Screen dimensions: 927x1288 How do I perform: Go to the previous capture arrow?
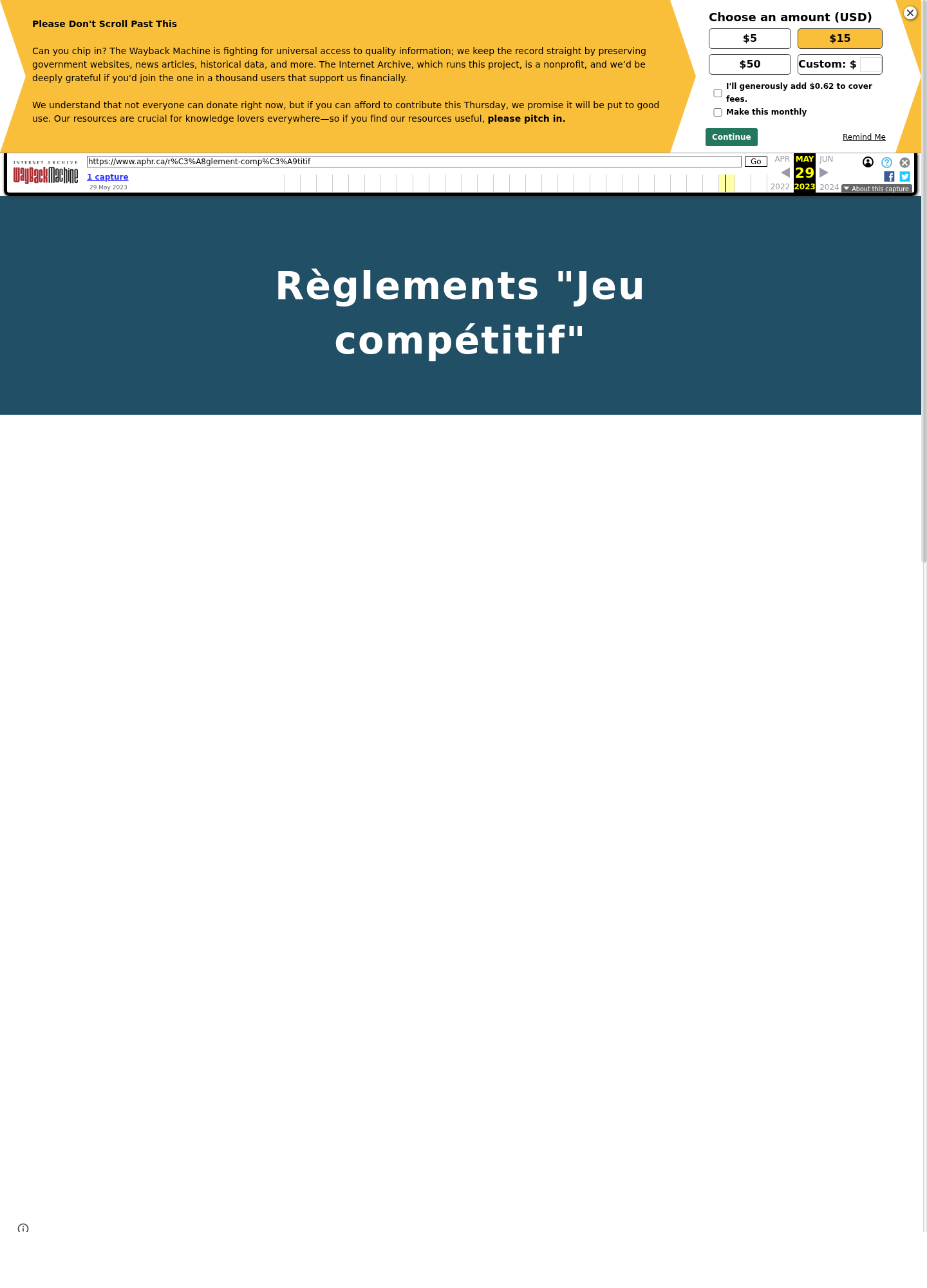(785, 173)
